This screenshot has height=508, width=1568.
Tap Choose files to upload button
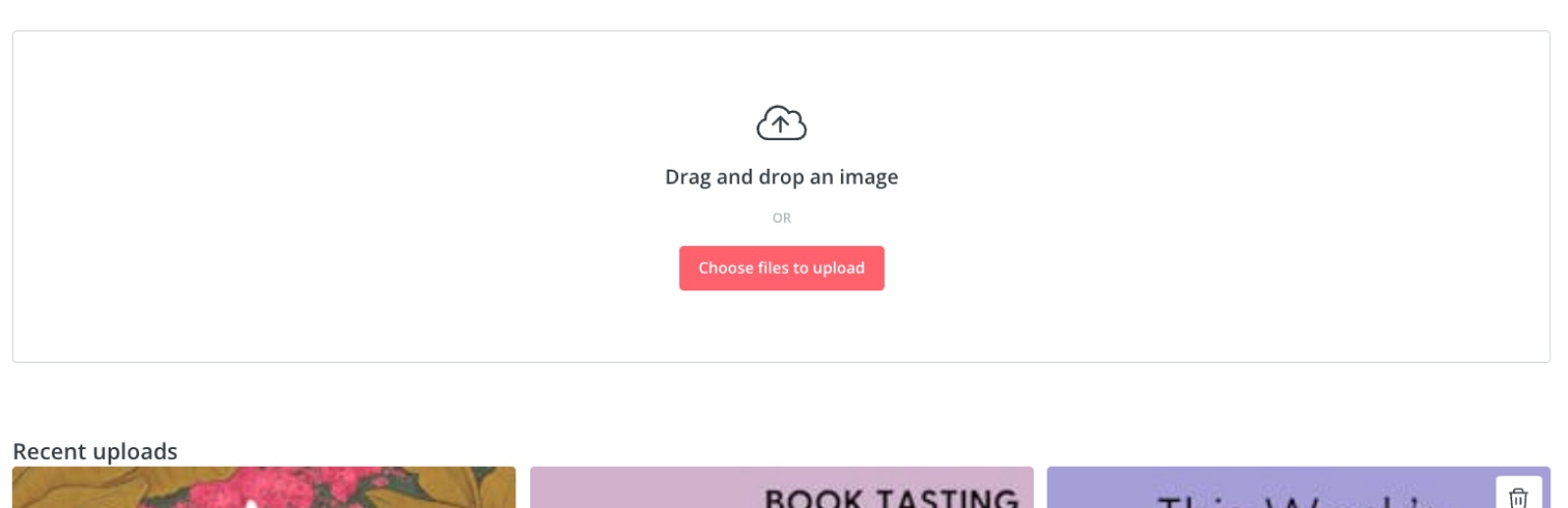point(781,268)
